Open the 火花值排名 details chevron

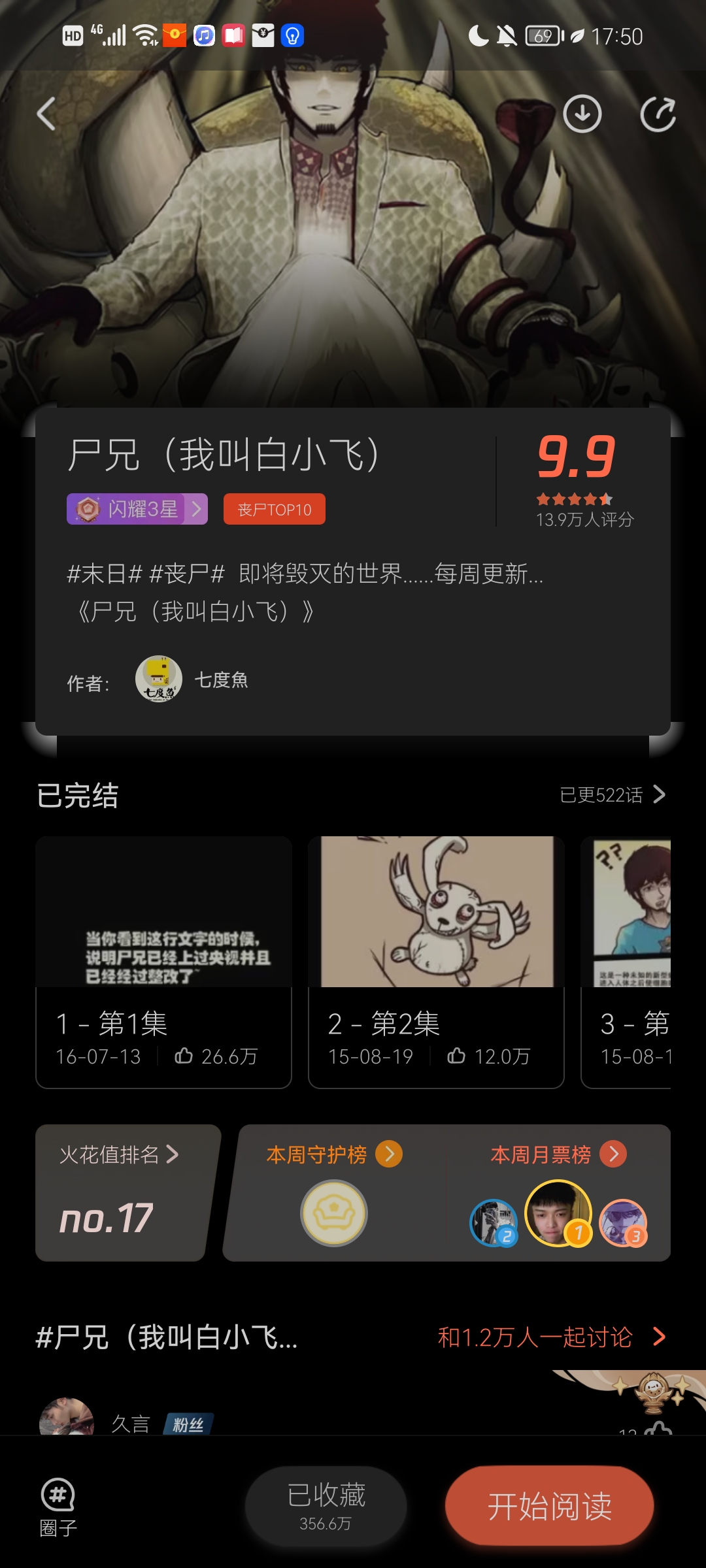(173, 1154)
